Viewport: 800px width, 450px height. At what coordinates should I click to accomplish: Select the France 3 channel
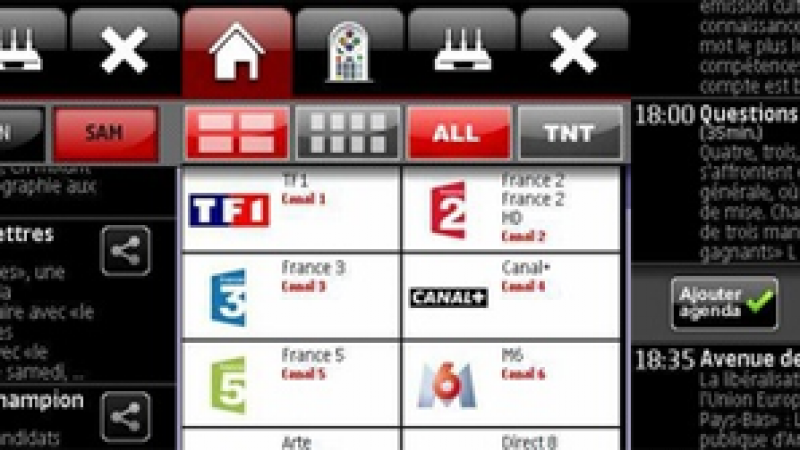coord(290,297)
